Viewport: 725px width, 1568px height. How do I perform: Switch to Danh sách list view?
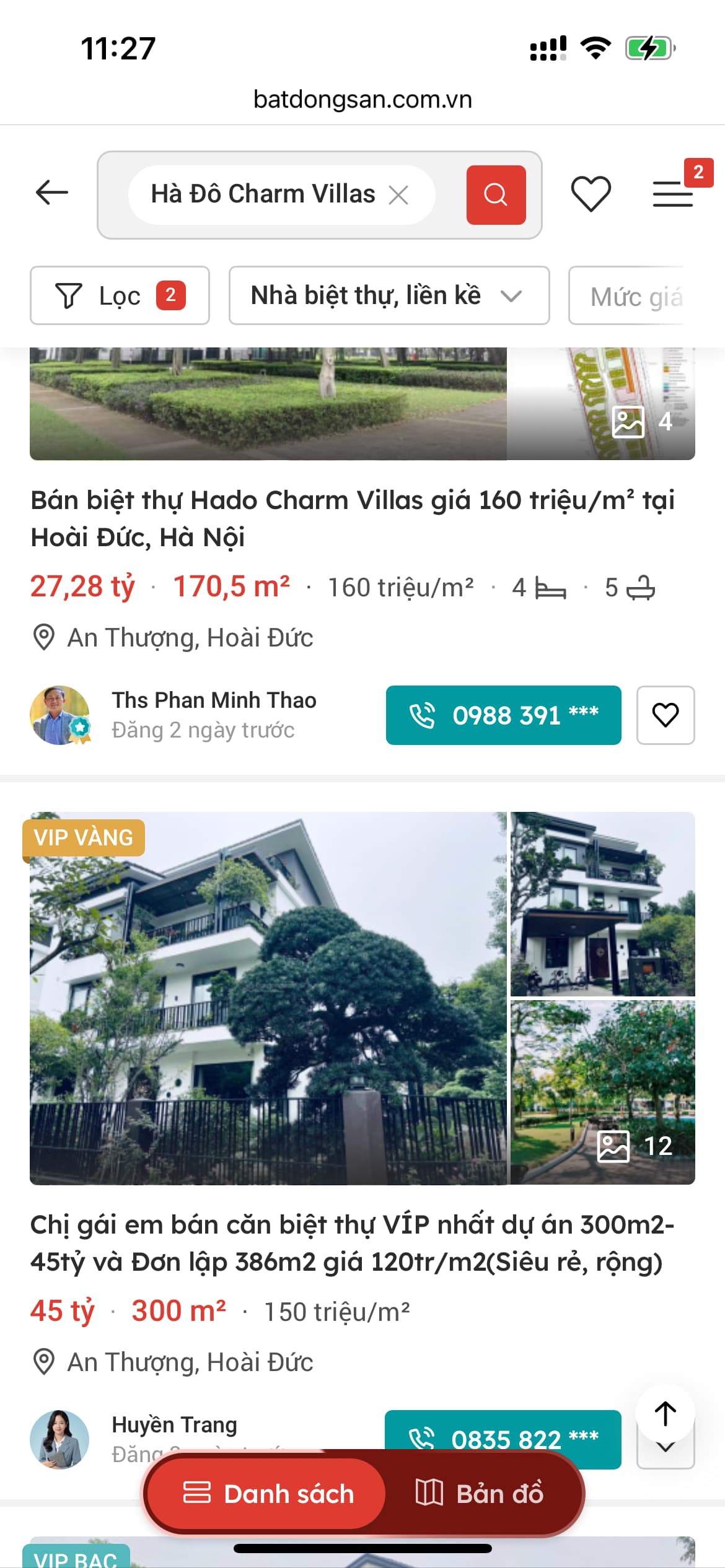tap(268, 1494)
